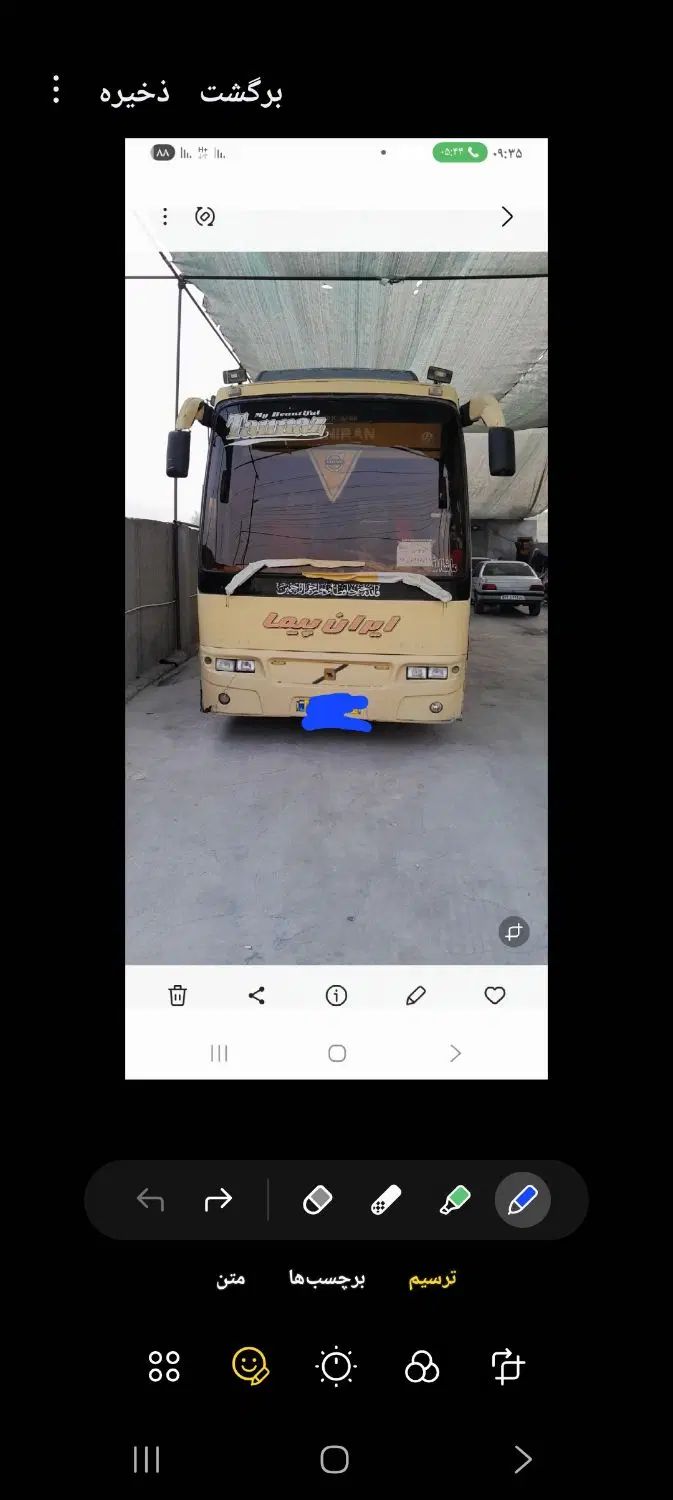Undo the last drawing stroke
Viewport: 673px width, 1500px height.
pyautogui.click(x=150, y=1200)
